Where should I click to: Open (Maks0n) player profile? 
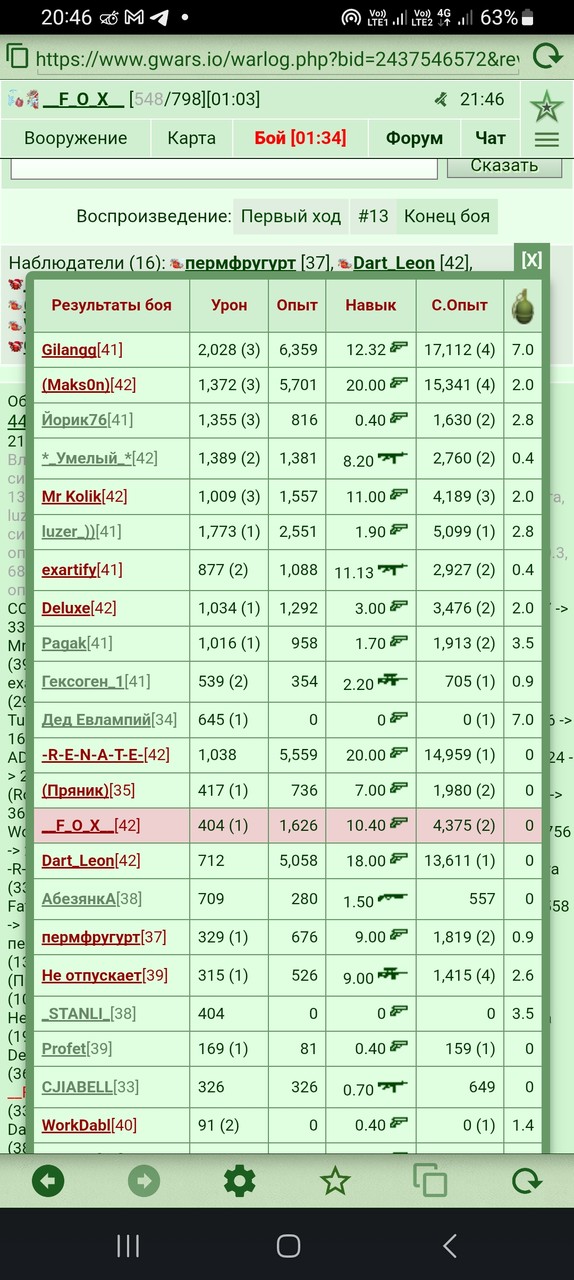pos(75,386)
